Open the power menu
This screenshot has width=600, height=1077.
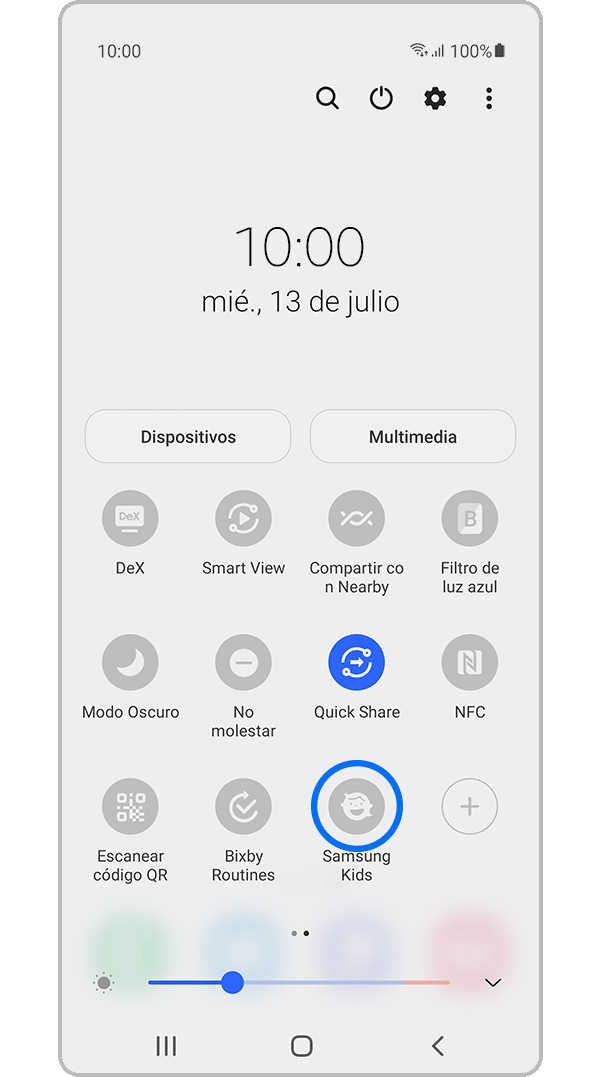[381, 98]
